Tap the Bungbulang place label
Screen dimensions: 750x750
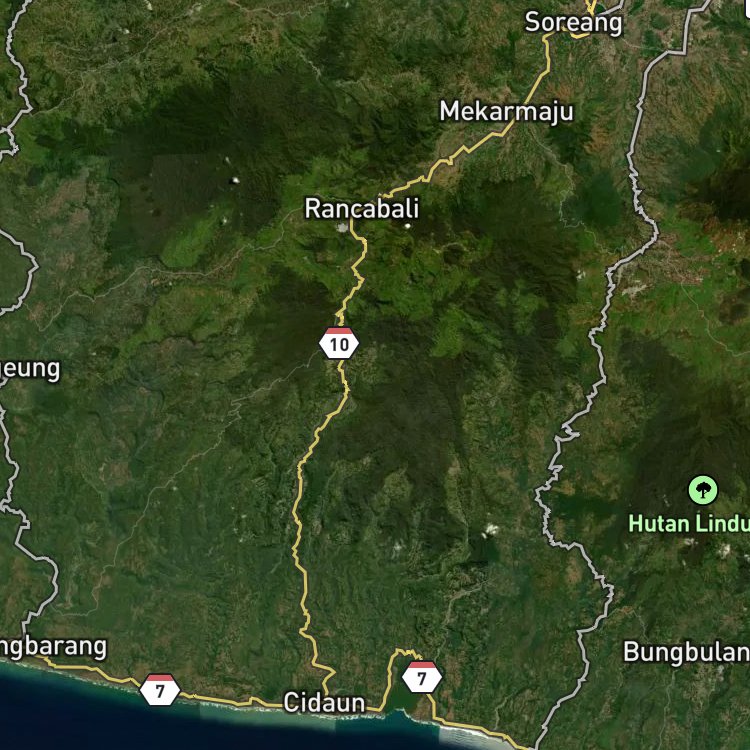click(x=686, y=652)
